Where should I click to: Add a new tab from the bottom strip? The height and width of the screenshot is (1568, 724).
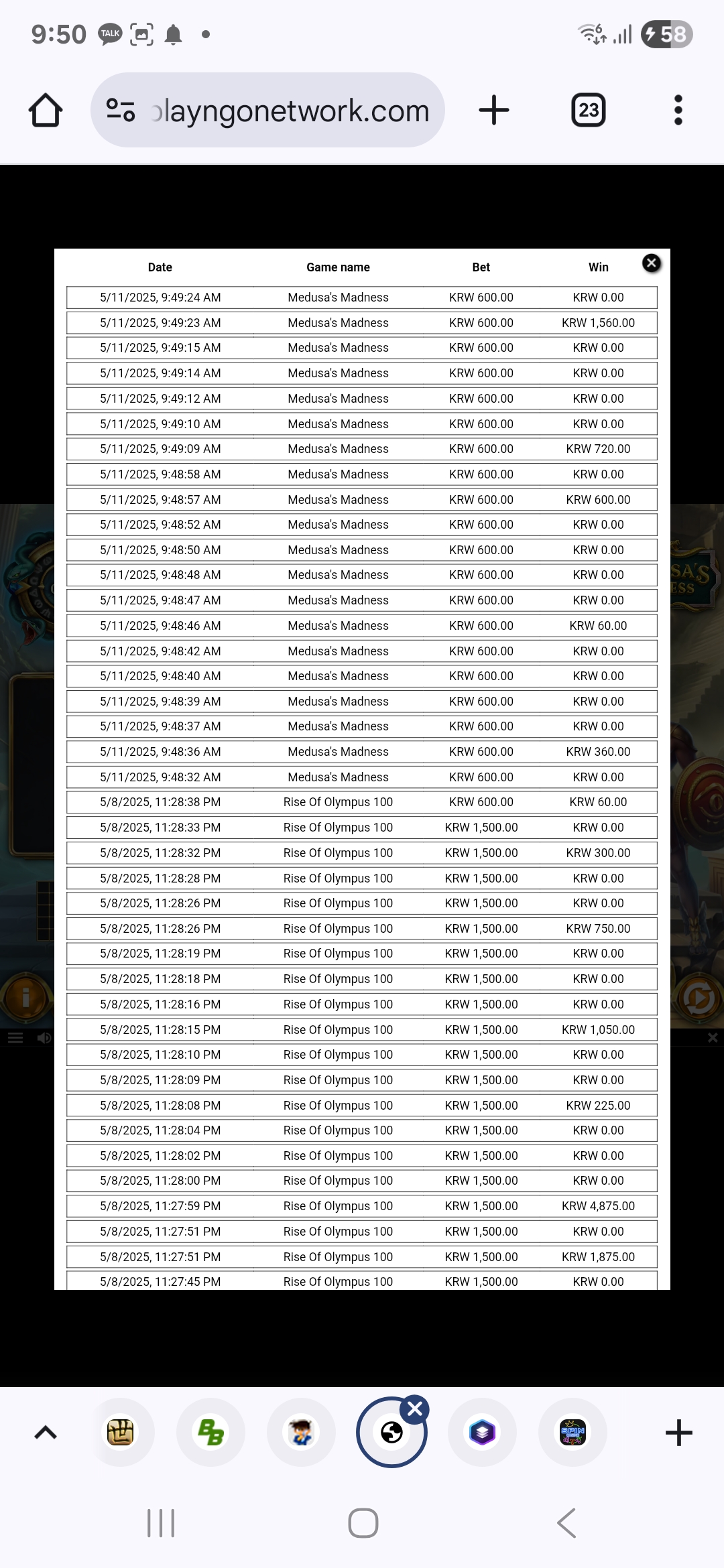tap(678, 1433)
